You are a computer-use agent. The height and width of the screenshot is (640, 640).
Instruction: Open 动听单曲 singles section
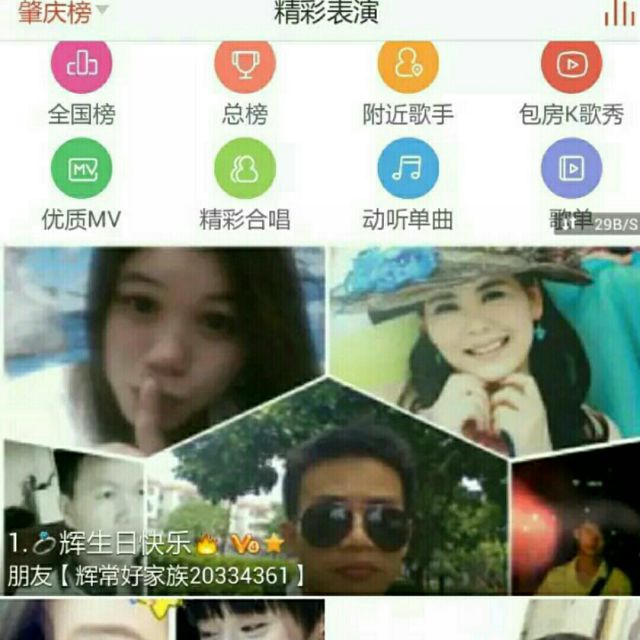tap(408, 170)
